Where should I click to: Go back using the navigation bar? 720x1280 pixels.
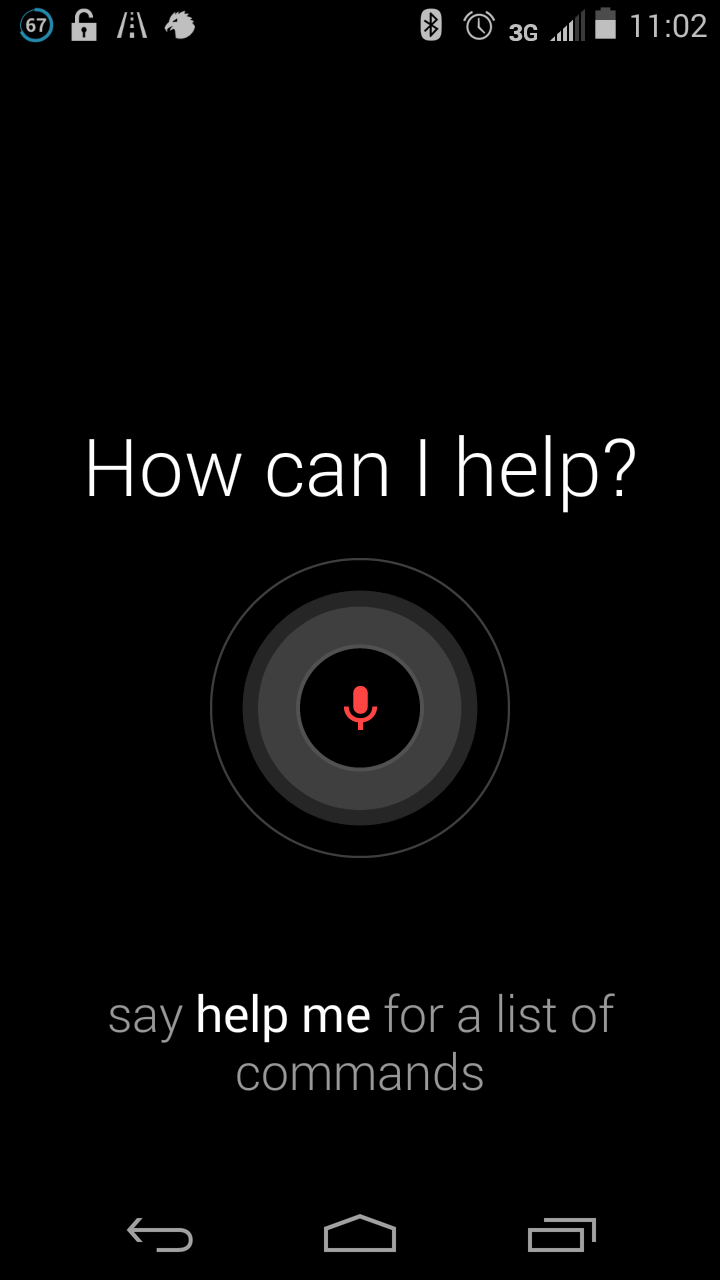pos(160,1235)
